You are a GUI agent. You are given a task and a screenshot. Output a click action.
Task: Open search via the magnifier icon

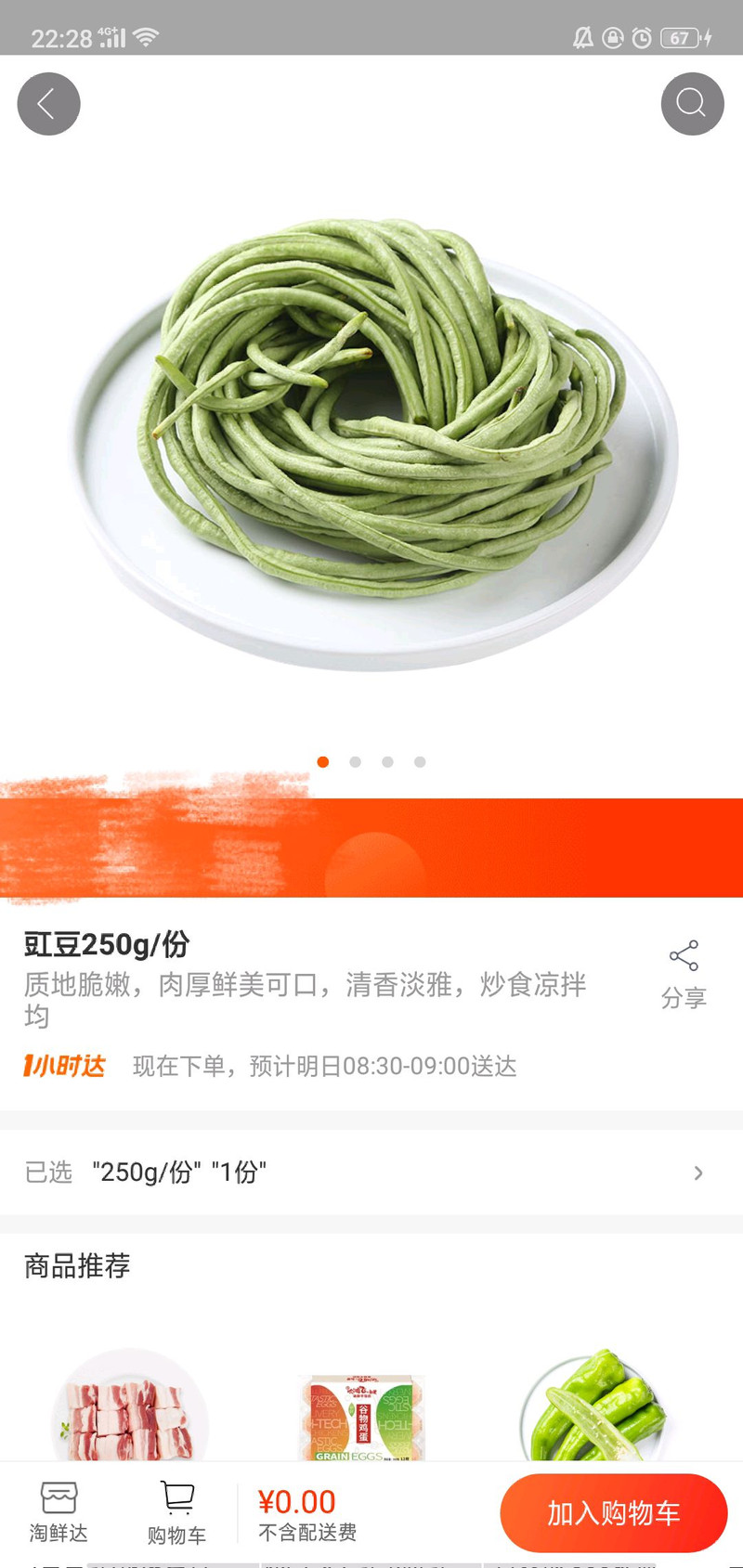692,104
